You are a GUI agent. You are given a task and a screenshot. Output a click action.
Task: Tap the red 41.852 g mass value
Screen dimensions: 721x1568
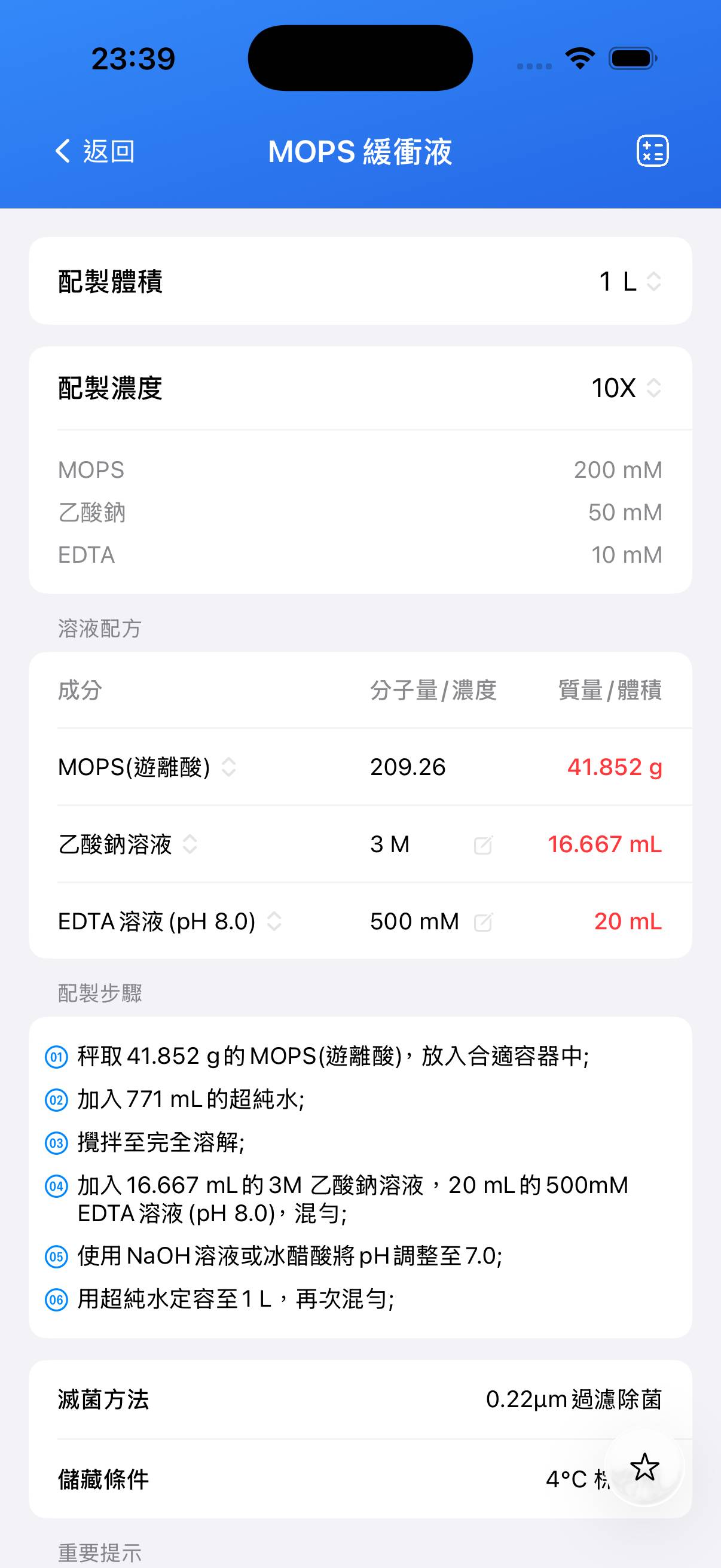(613, 767)
